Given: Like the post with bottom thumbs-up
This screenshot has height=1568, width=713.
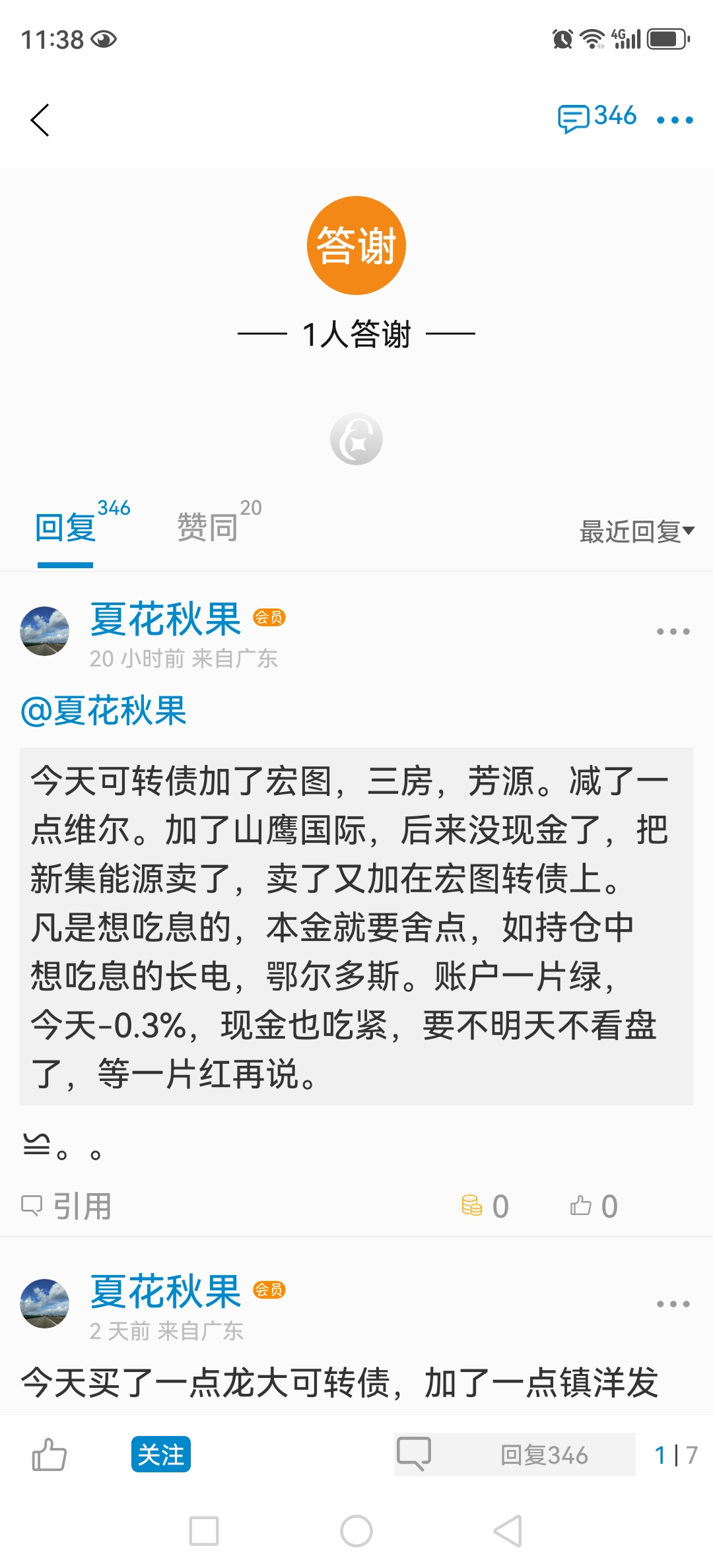Looking at the screenshot, I should point(50,1454).
